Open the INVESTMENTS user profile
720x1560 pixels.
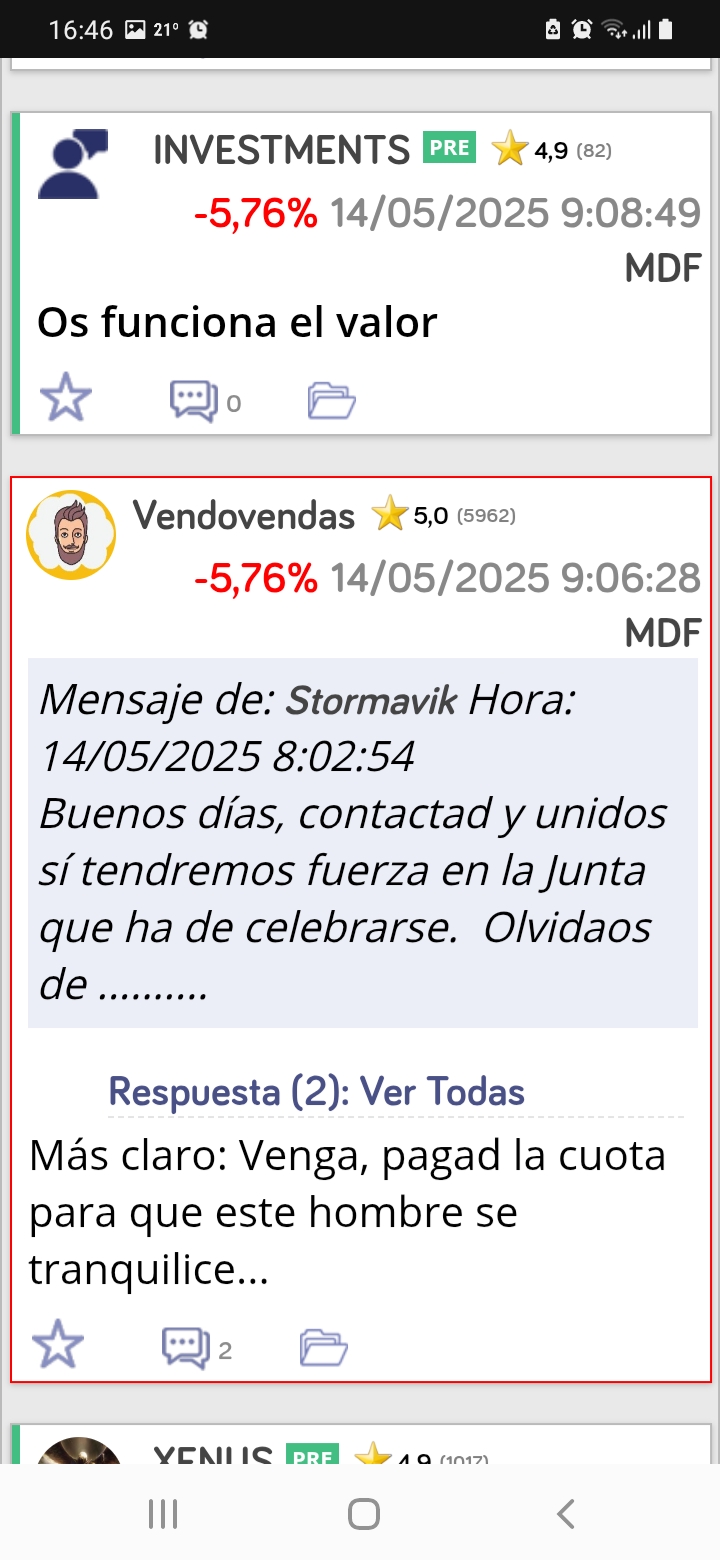coord(281,150)
